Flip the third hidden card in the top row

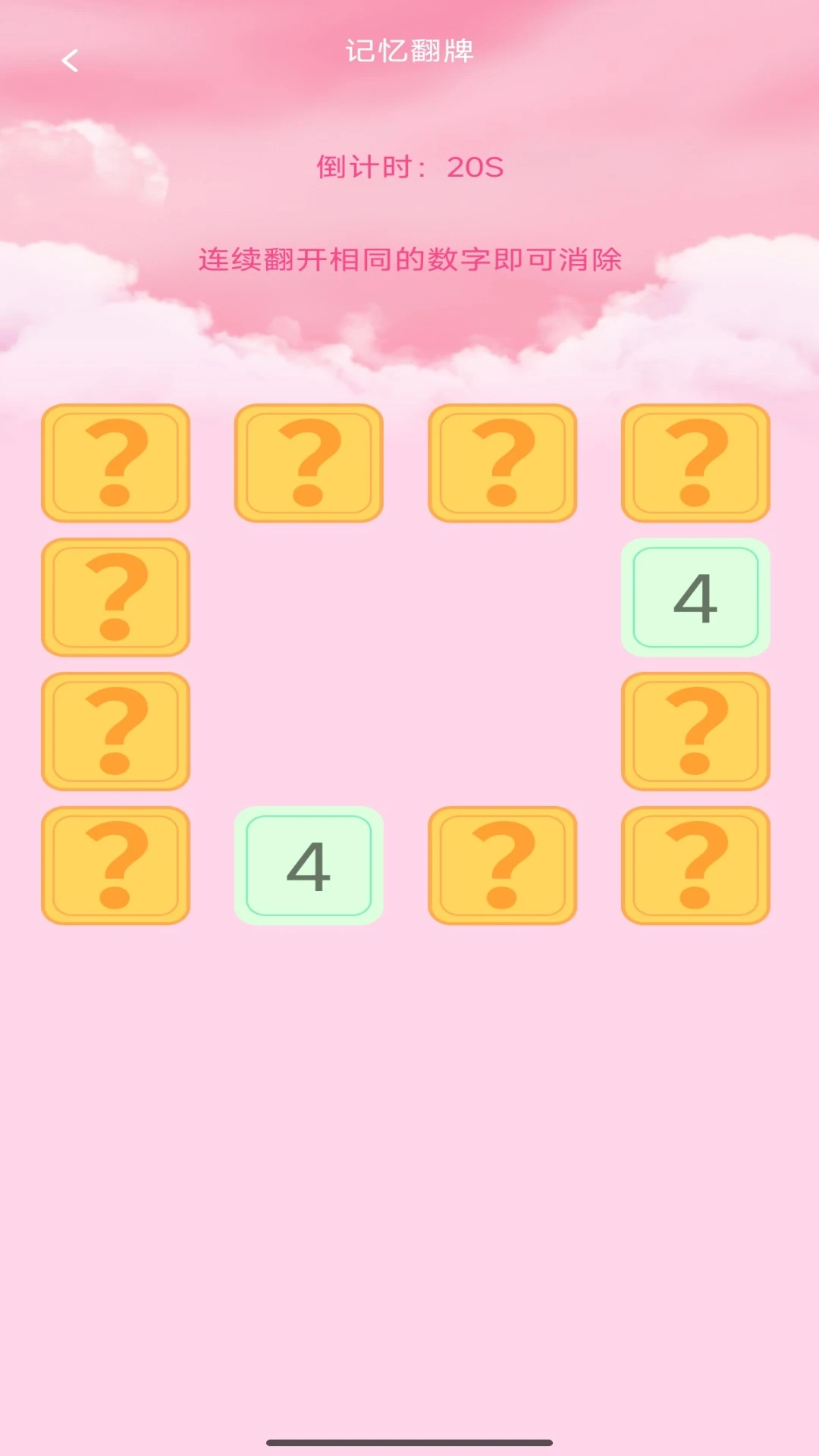point(502,463)
